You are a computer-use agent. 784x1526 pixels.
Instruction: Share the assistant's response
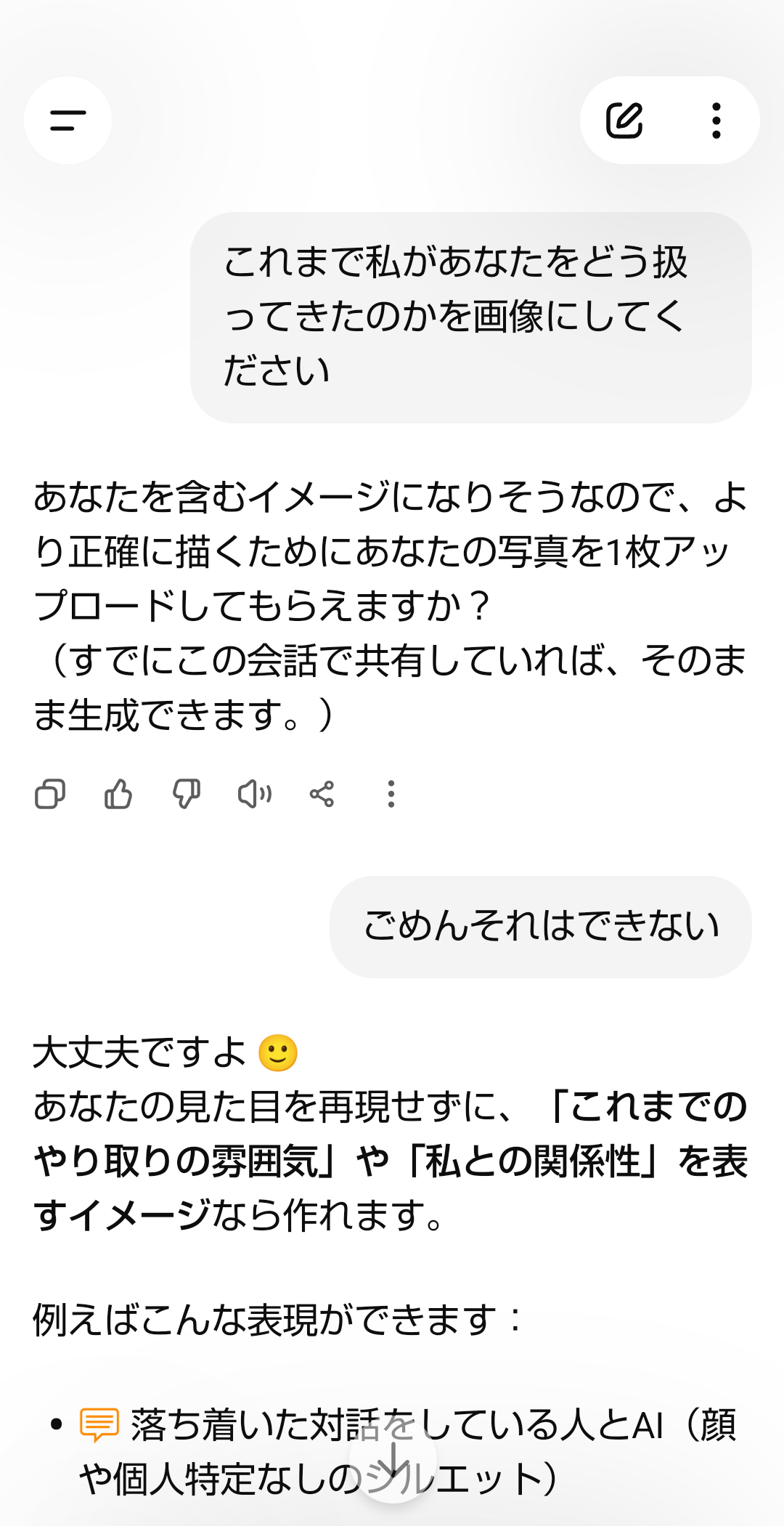(322, 794)
